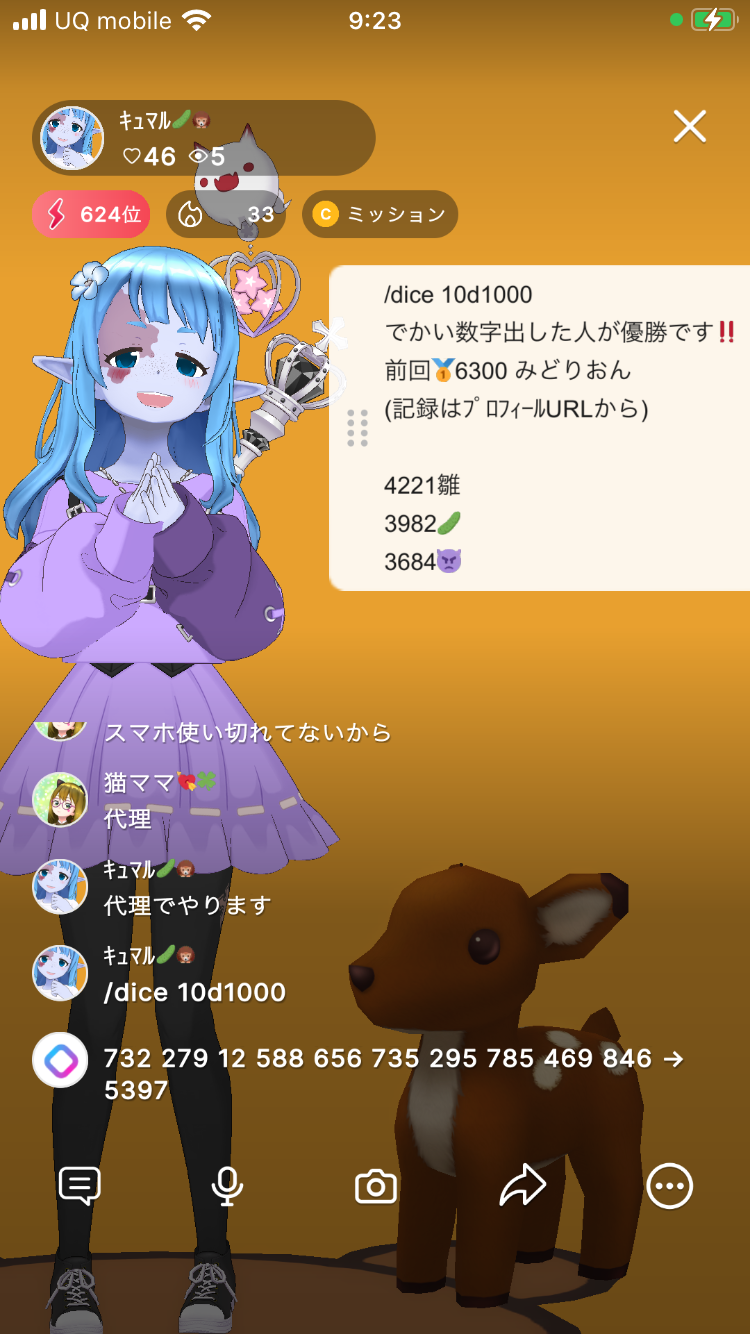Share this live stream
The height and width of the screenshot is (1334, 750).
pyautogui.click(x=523, y=1186)
